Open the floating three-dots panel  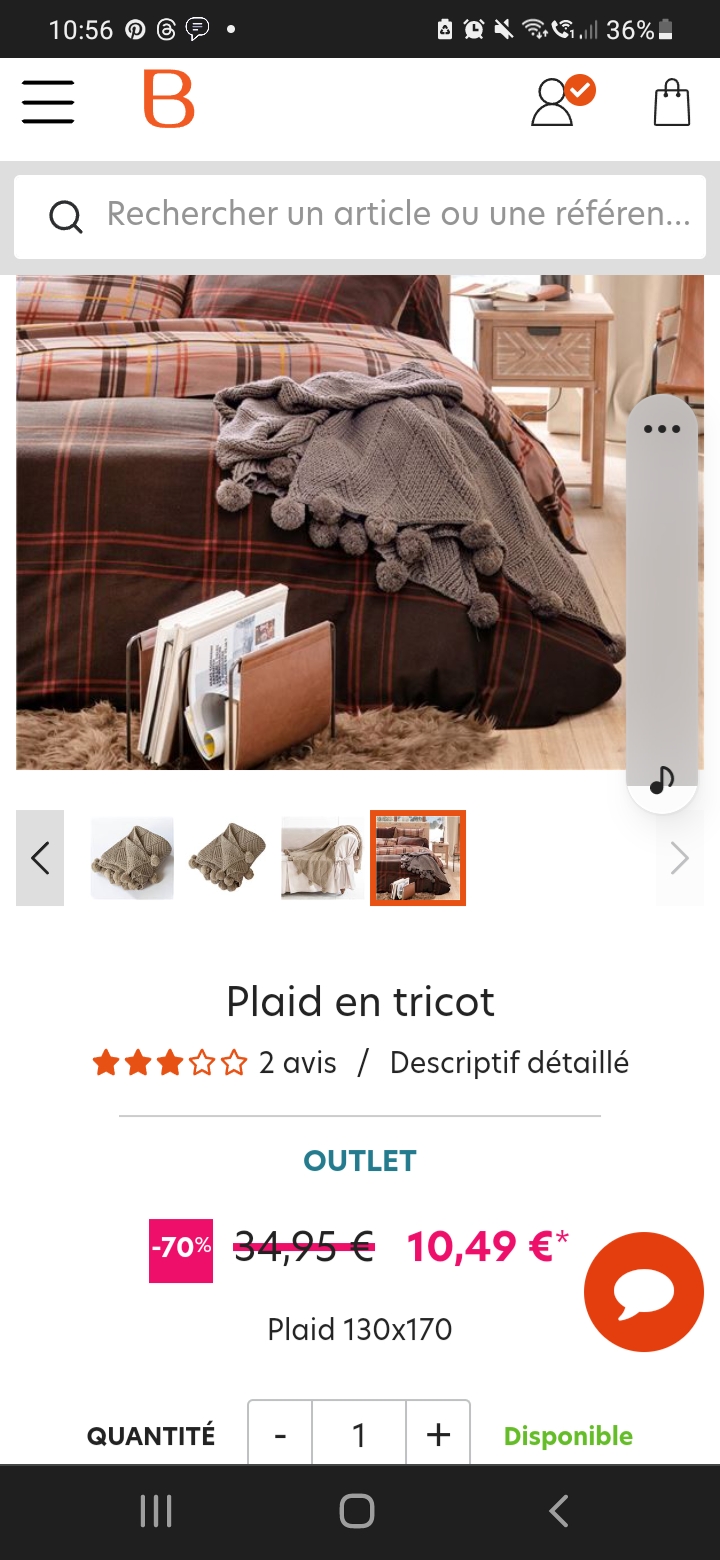tap(662, 430)
